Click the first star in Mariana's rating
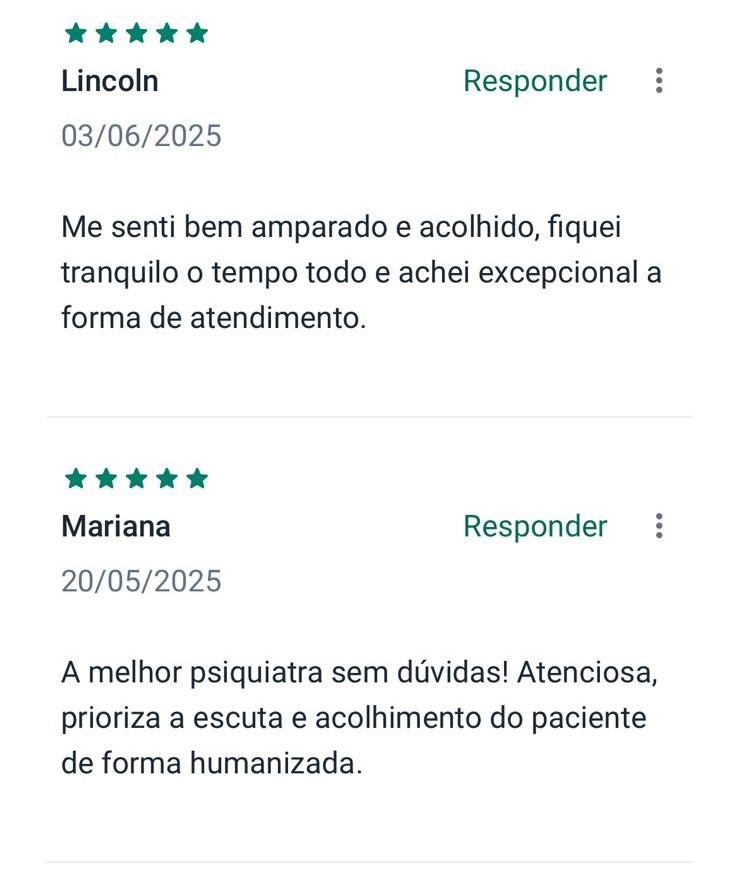This screenshot has height=888, width=739. point(76,478)
